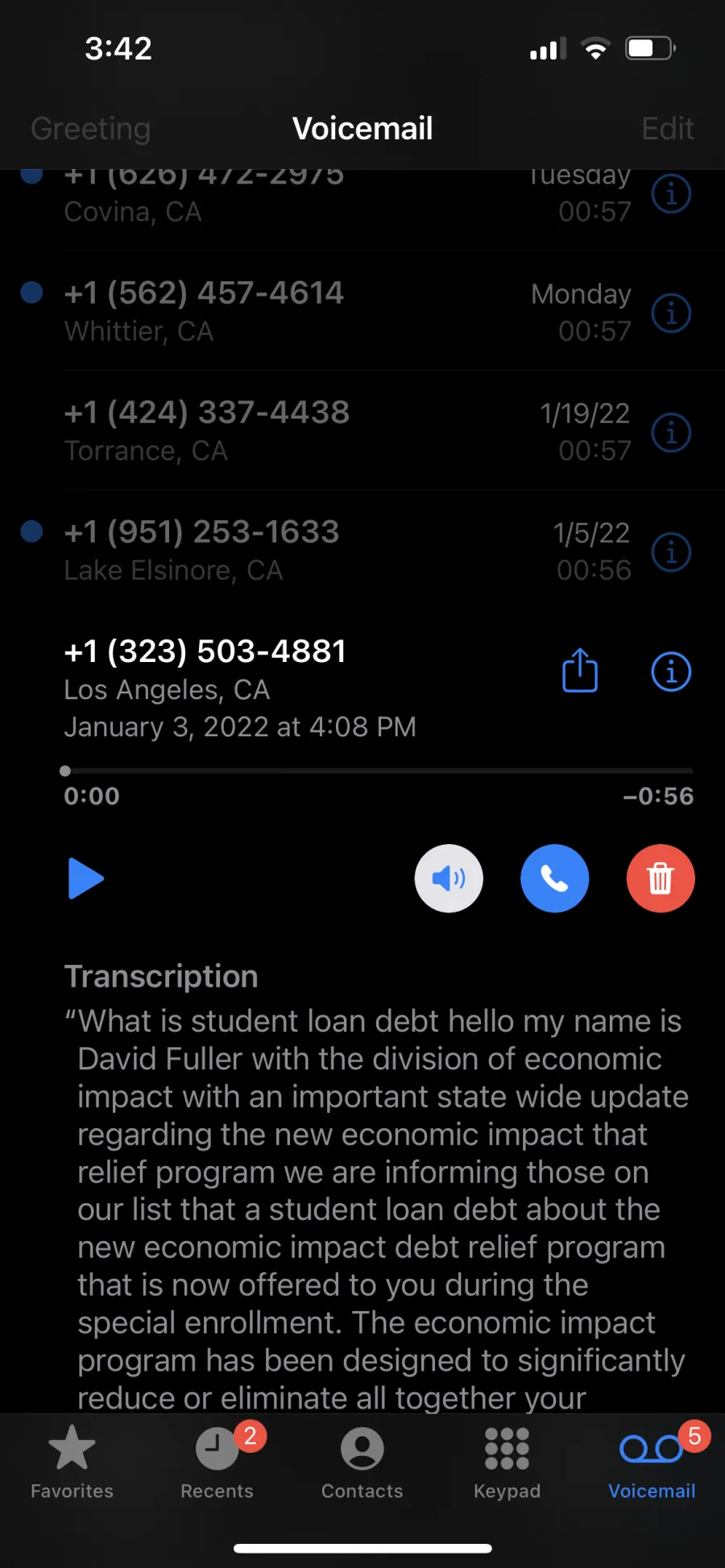The width and height of the screenshot is (725, 1568).
Task: View info for the Torrance, CA caller
Action: 671,432
